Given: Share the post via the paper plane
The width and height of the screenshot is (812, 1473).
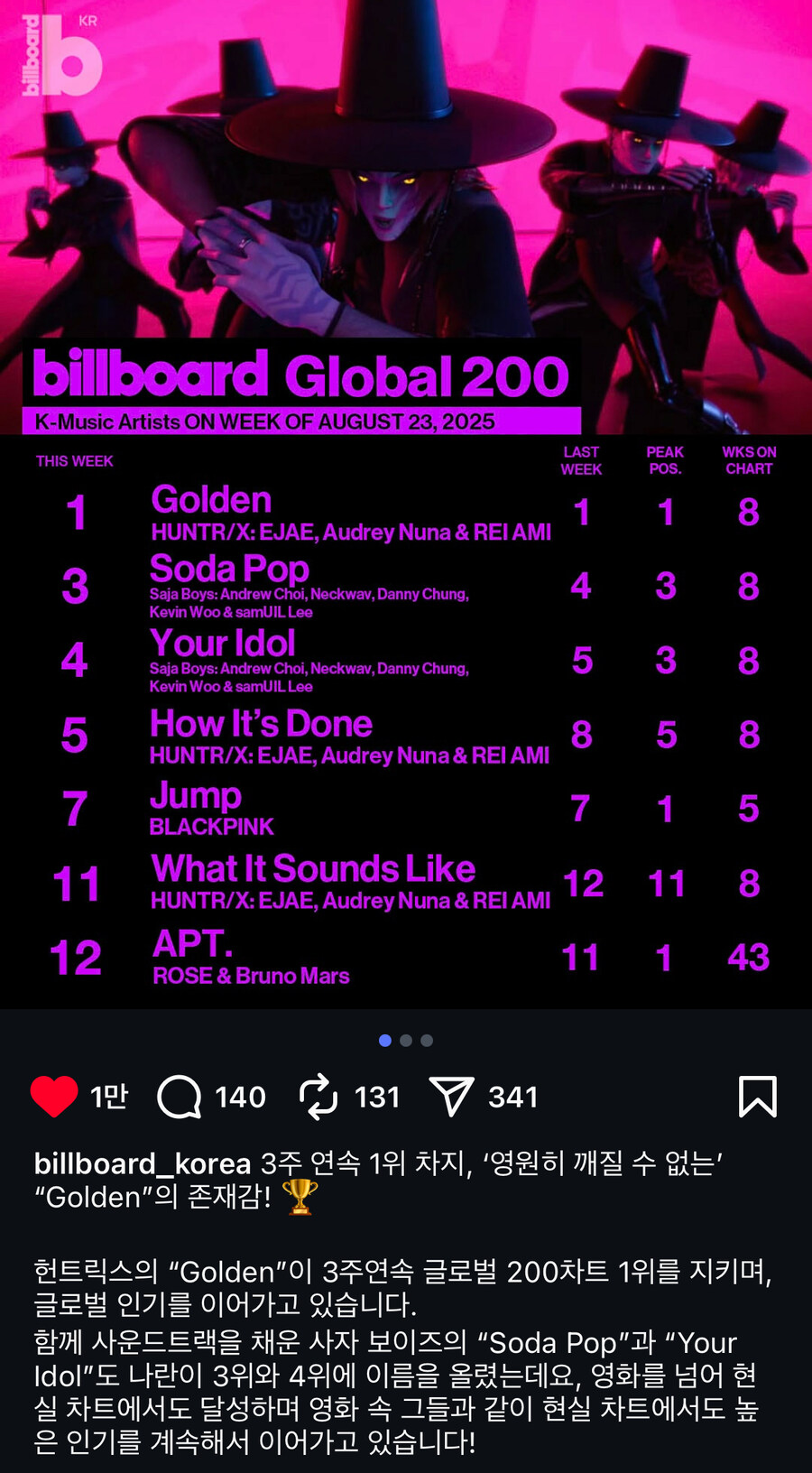Looking at the screenshot, I should click(x=451, y=1097).
